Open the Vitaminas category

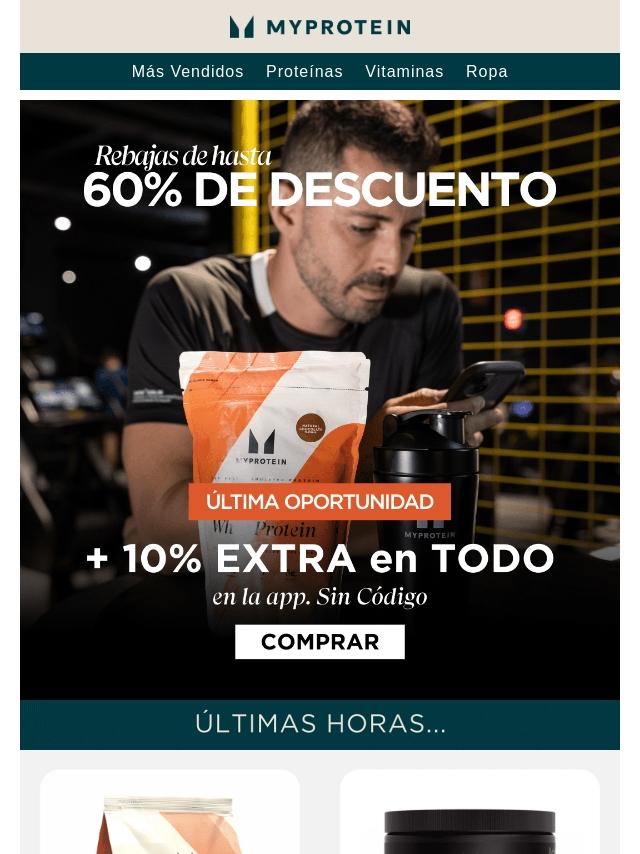[x=404, y=72]
